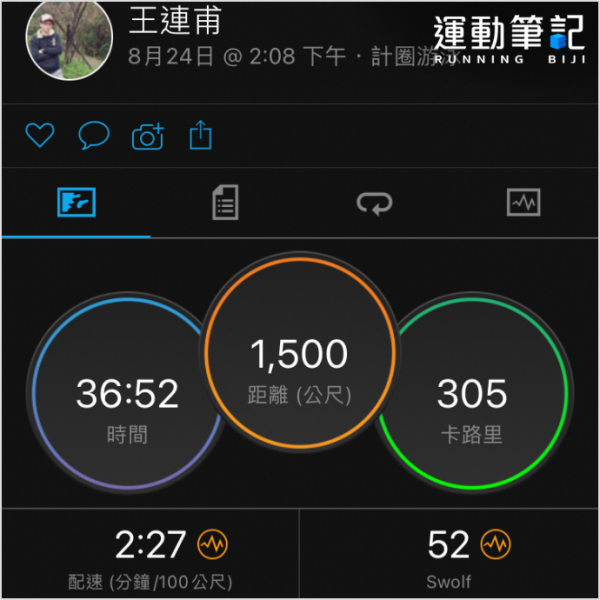Open the insights icon beside 2:27 pace
Viewport: 600px width, 600px height.
point(212,545)
